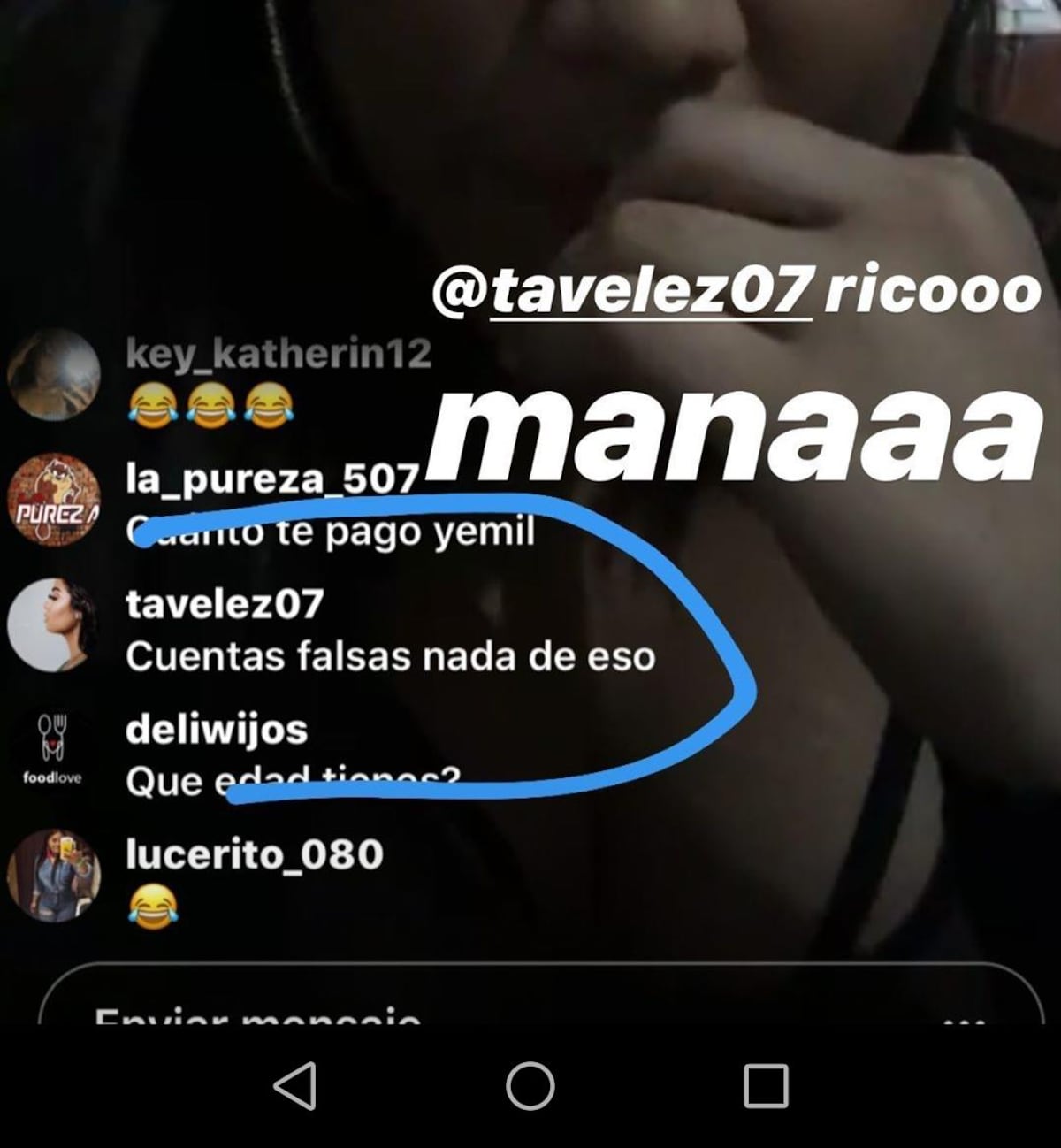Go back using the system back button
1061x1148 pixels.
[x=295, y=1085]
